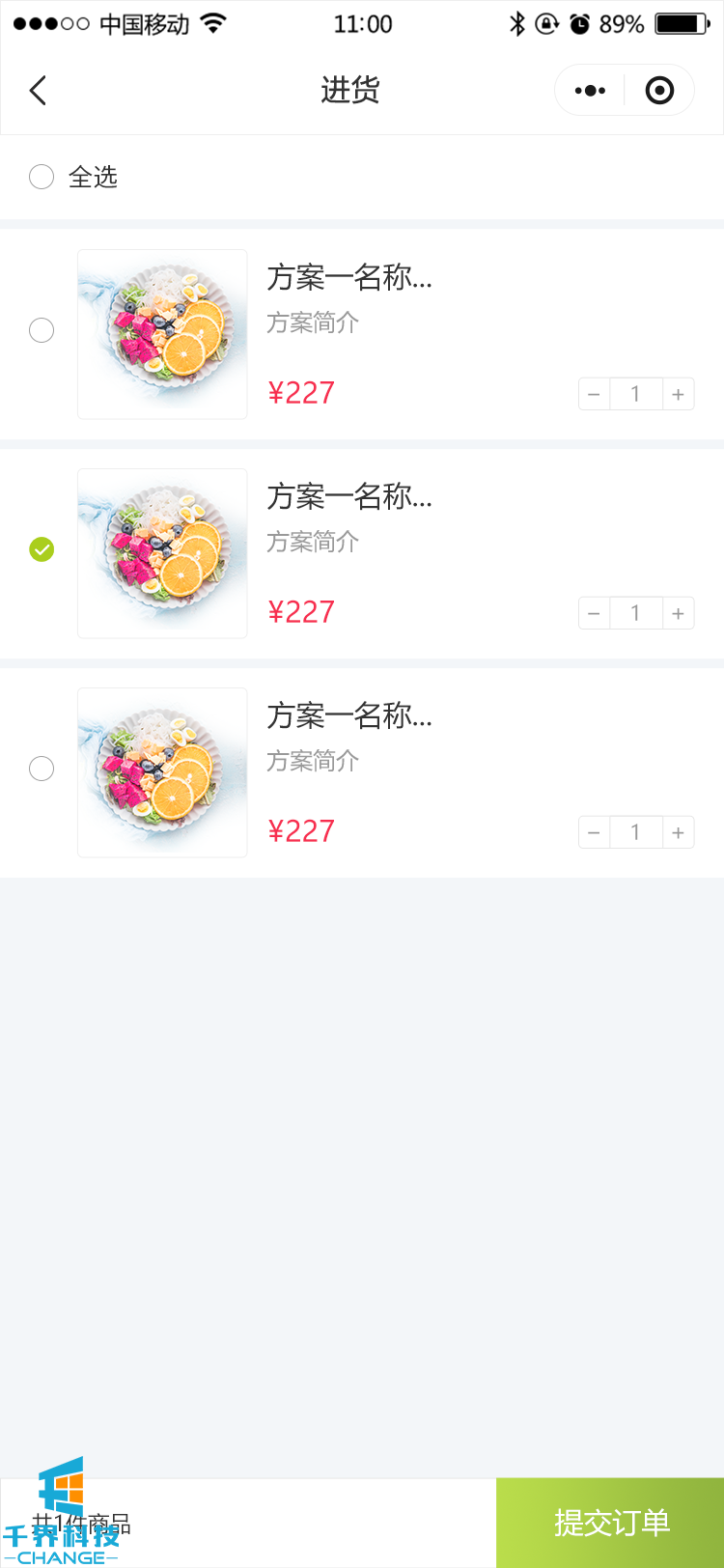
Task: Go back from the 进货 page
Action: (x=39, y=91)
